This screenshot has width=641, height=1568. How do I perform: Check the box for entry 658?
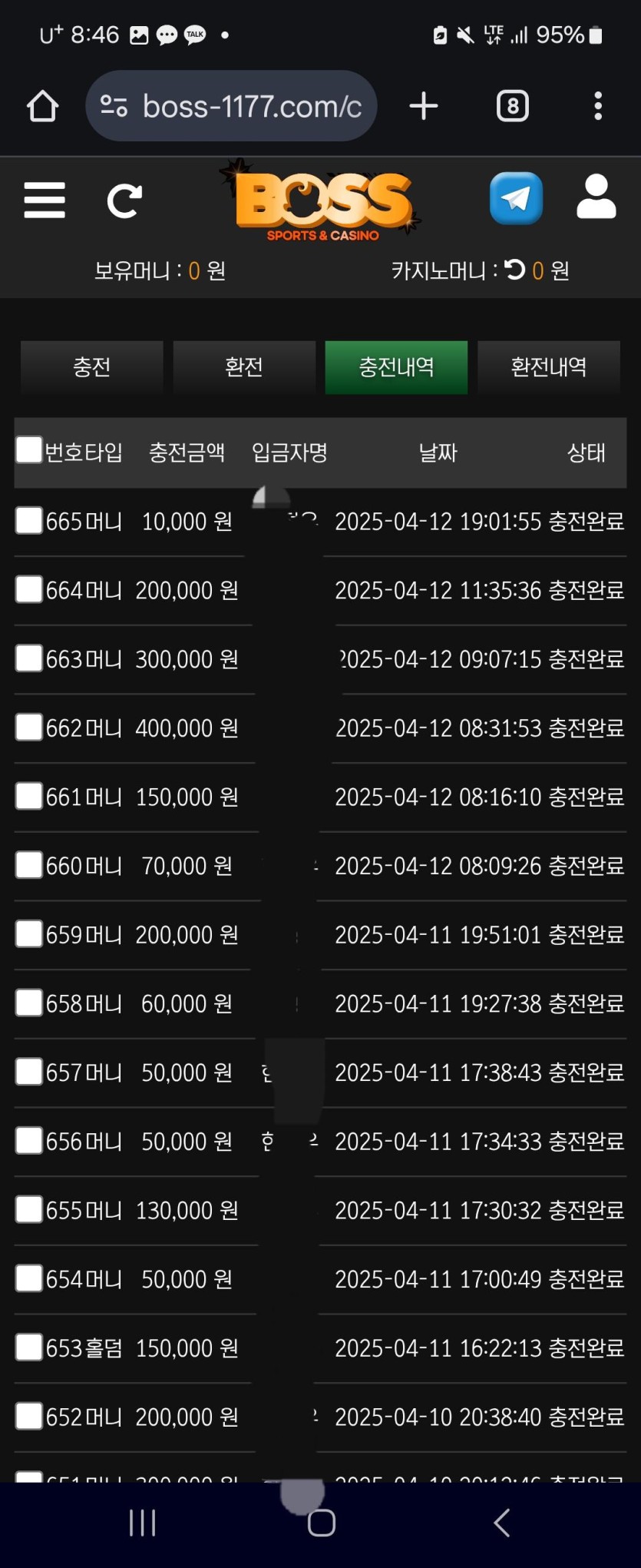tap(29, 1003)
